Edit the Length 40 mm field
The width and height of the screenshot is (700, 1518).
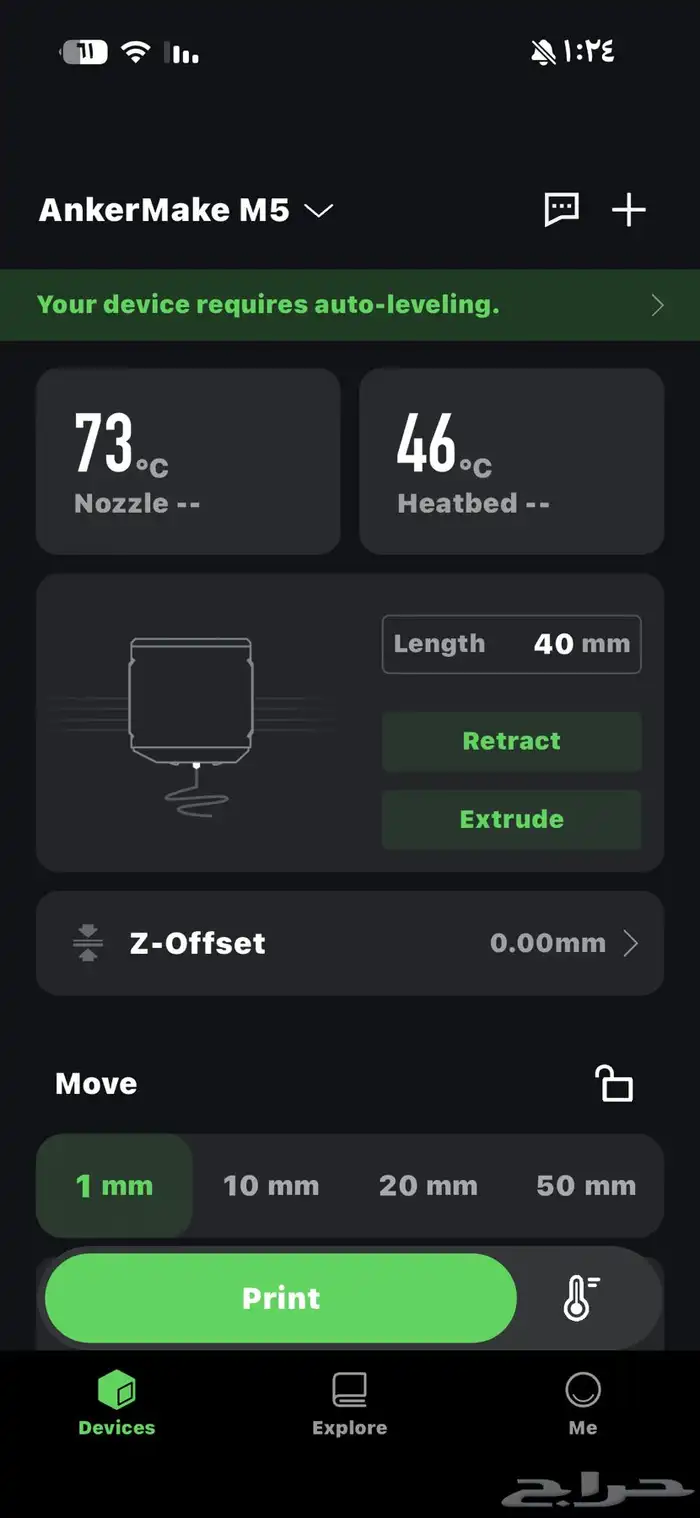pos(511,644)
